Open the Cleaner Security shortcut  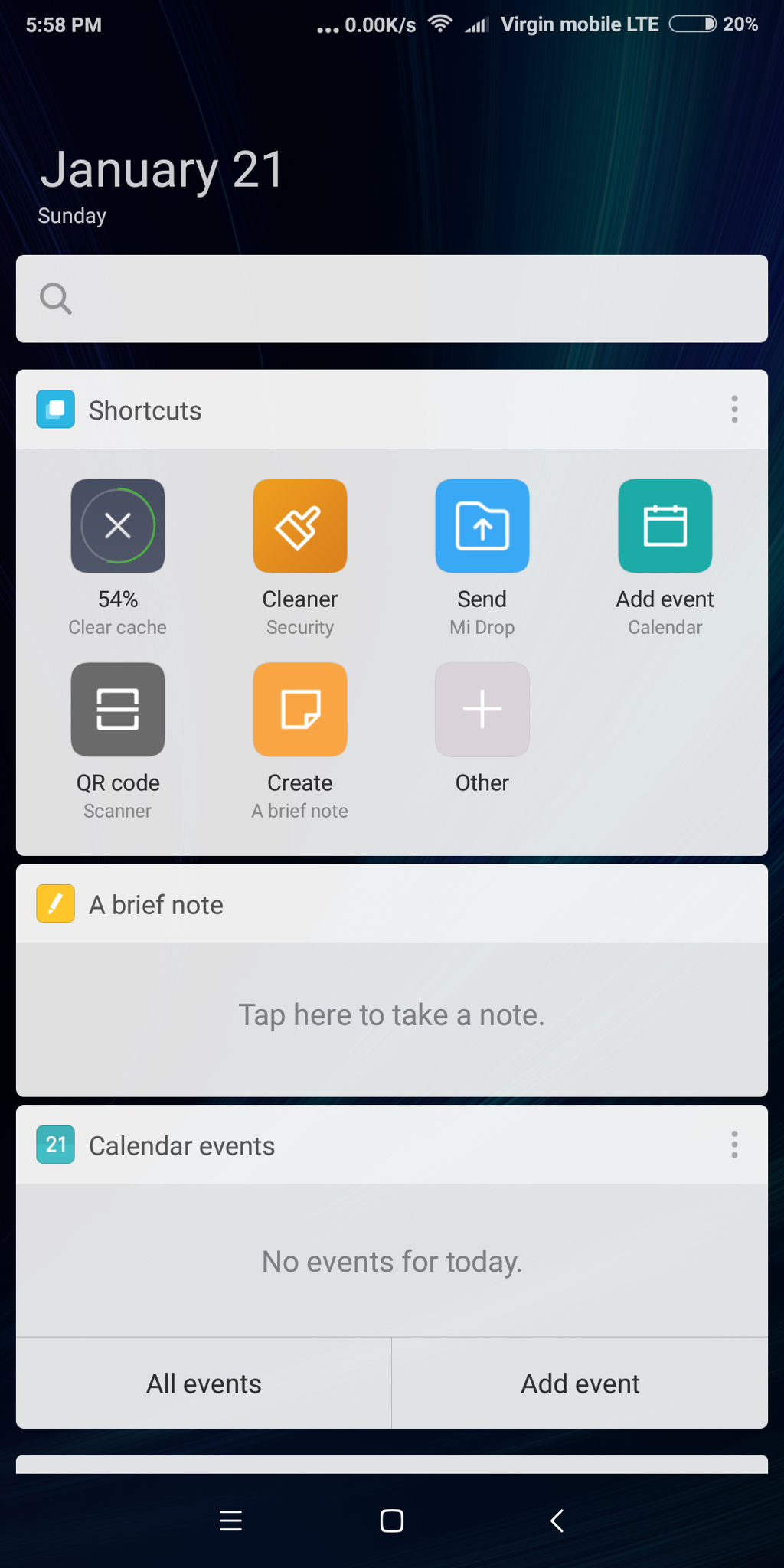(x=300, y=526)
